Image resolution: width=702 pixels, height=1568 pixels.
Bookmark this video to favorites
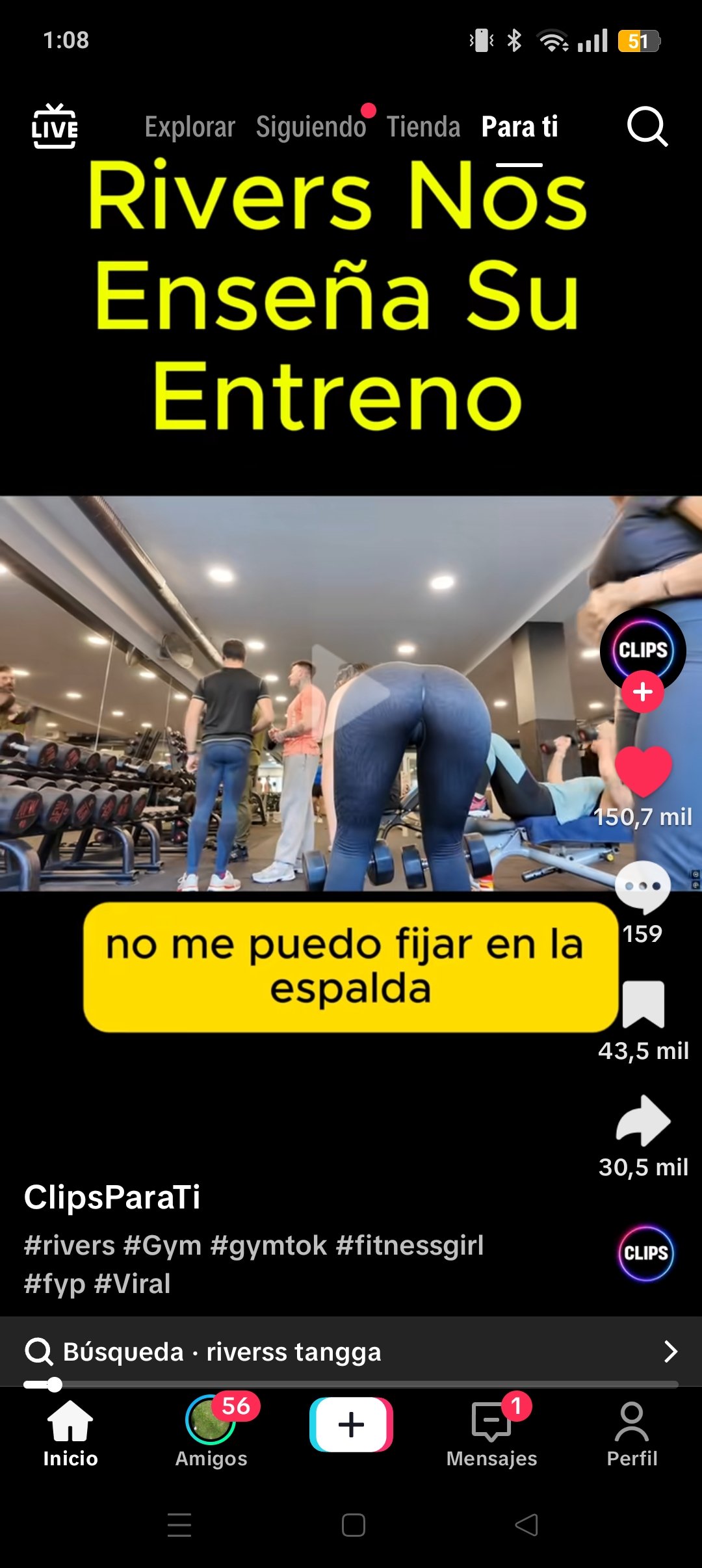click(643, 1004)
